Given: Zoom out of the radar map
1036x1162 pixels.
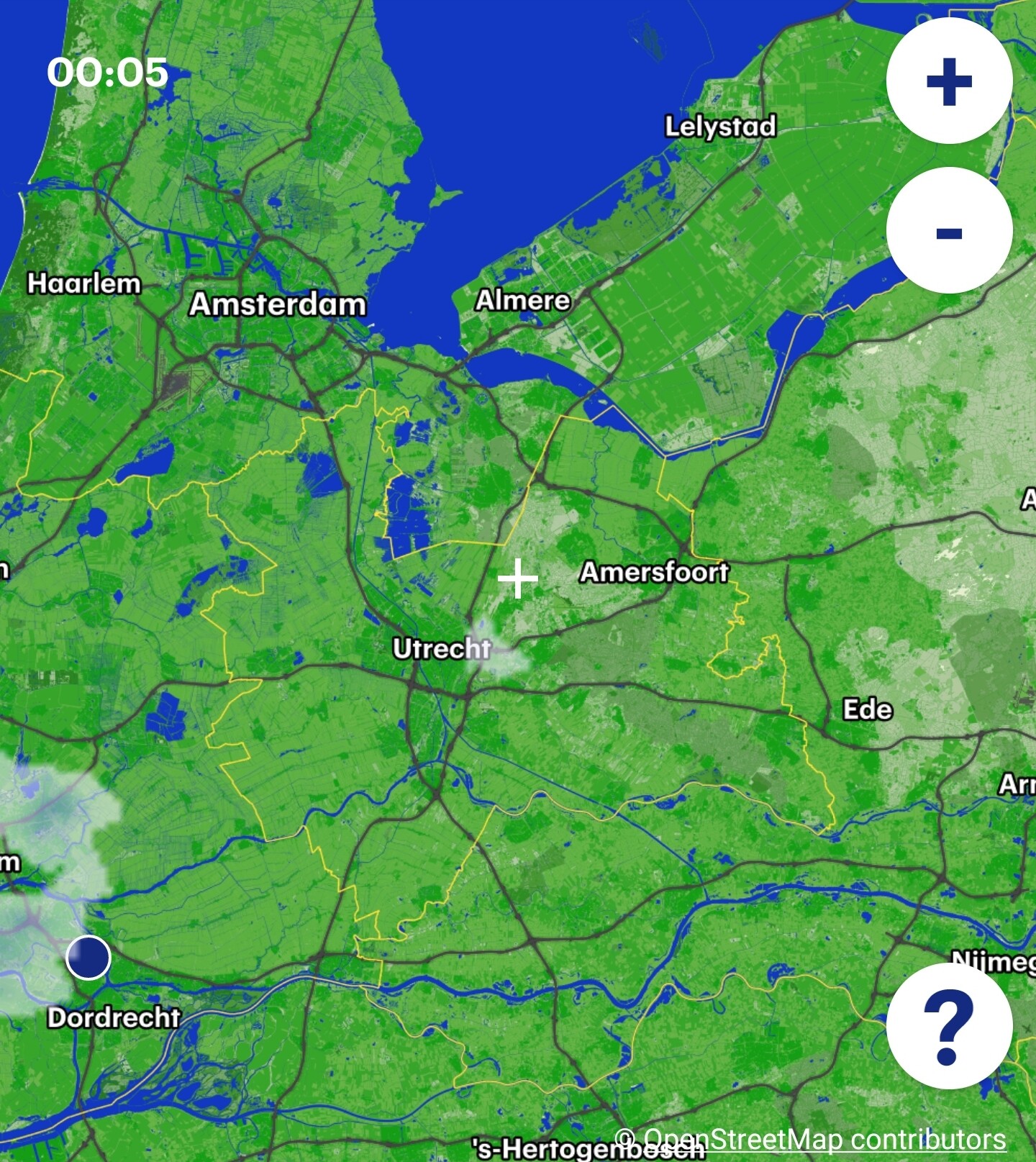Looking at the screenshot, I should click(x=949, y=231).
